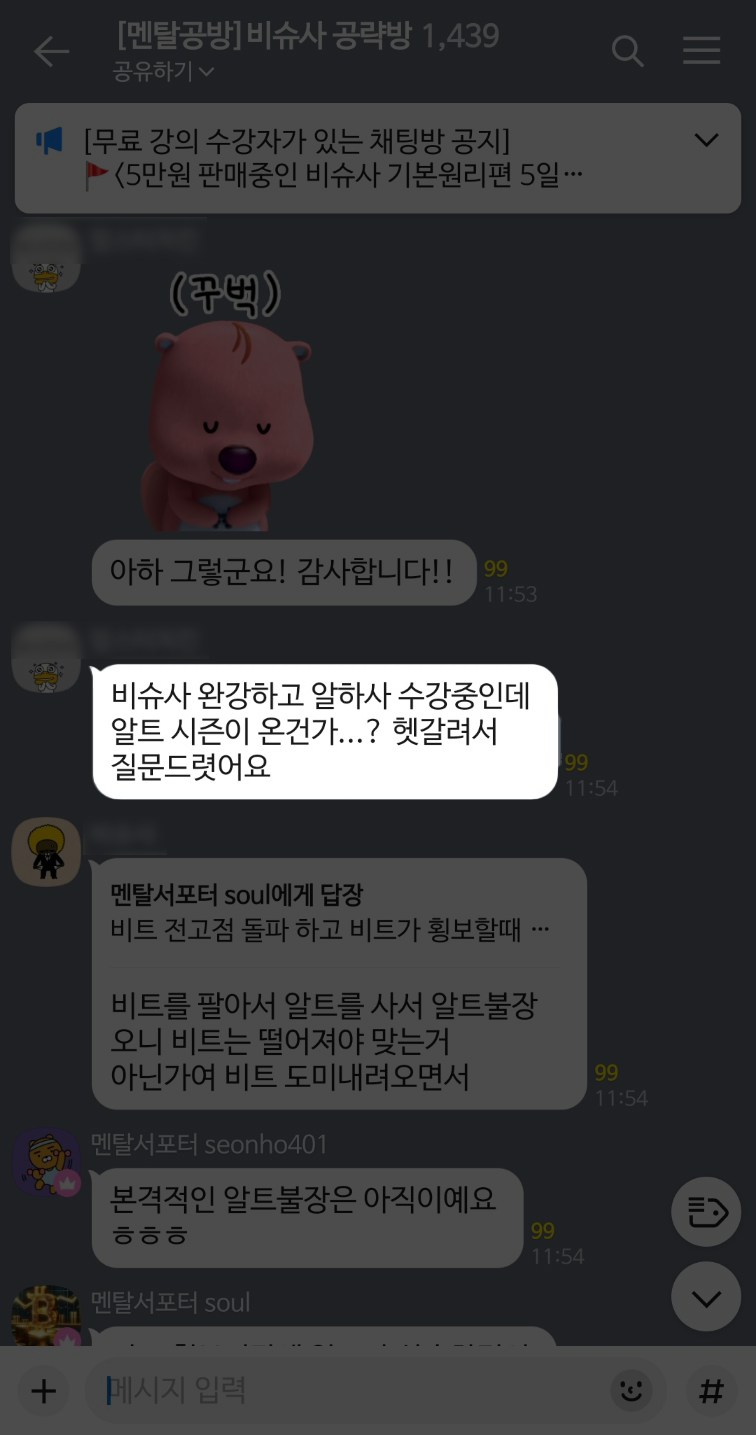This screenshot has height=1435, width=756.
Task: Expand the pinned notice banner
Action: pos(706,140)
